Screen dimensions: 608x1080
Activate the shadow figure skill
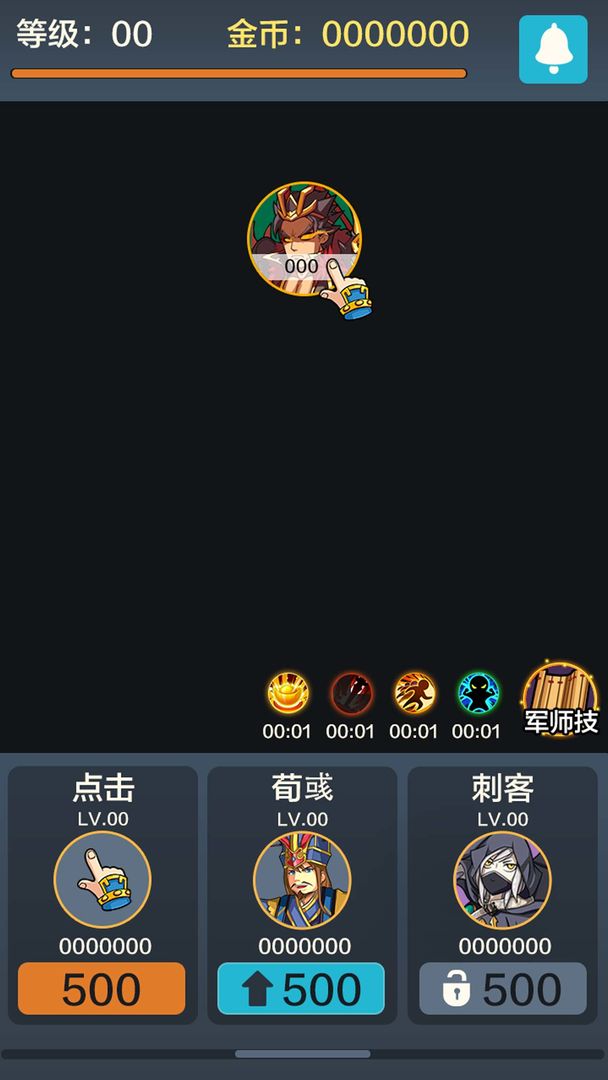[x=478, y=693]
